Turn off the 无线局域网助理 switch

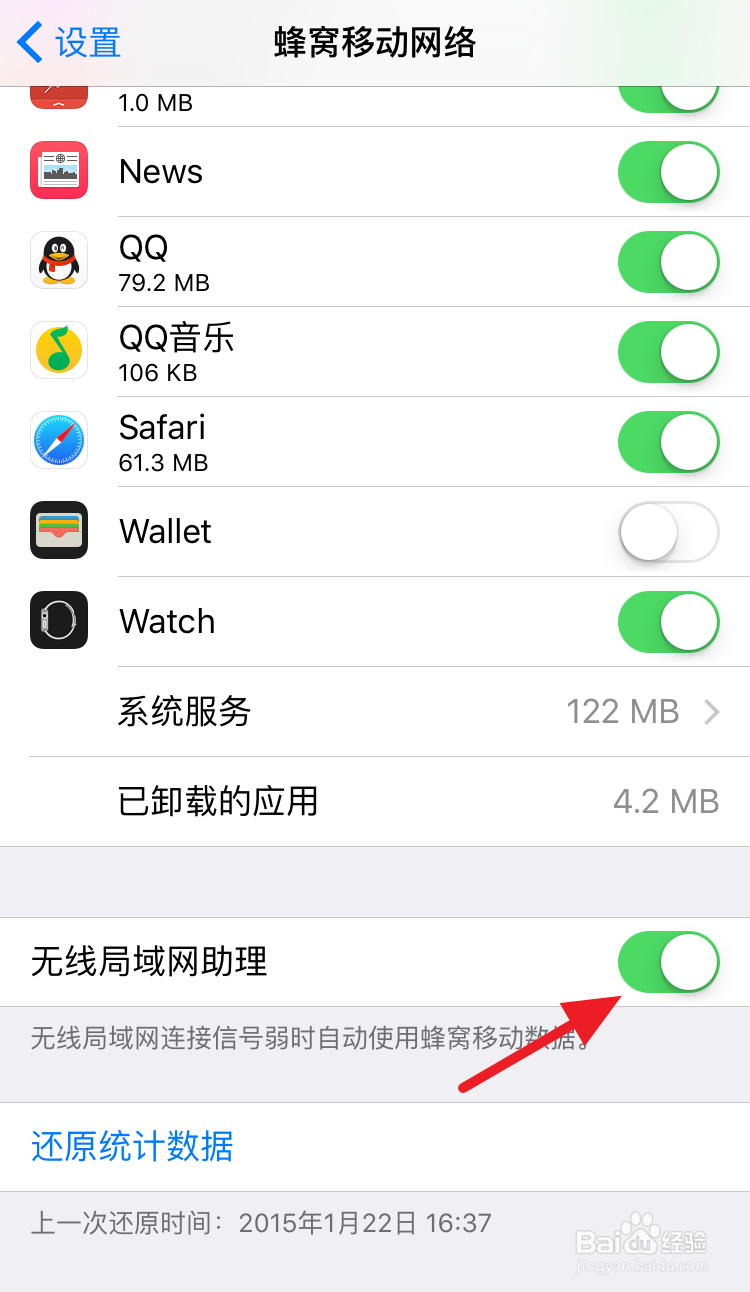(667, 962)
